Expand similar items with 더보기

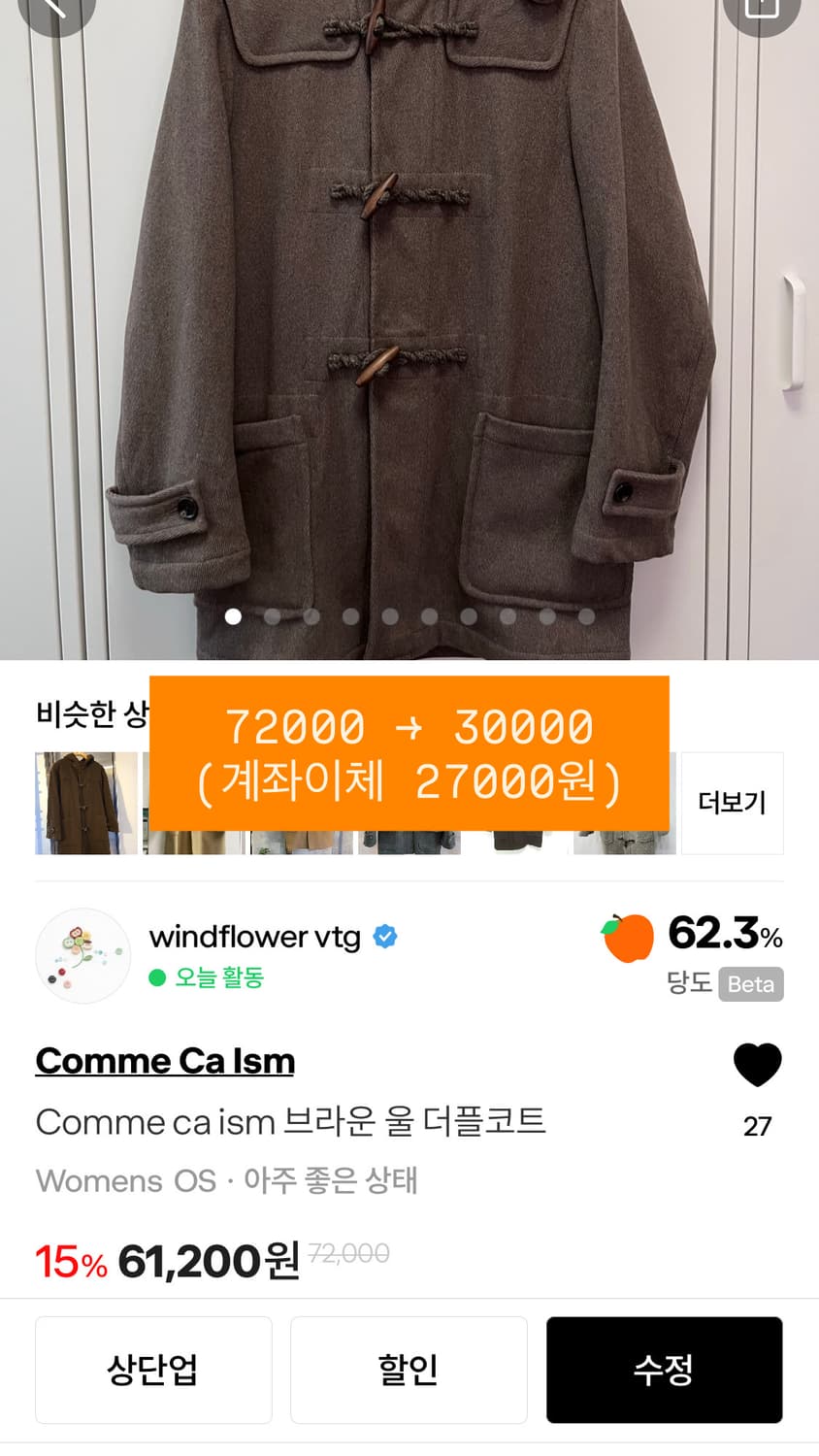(x=733, y=803)
